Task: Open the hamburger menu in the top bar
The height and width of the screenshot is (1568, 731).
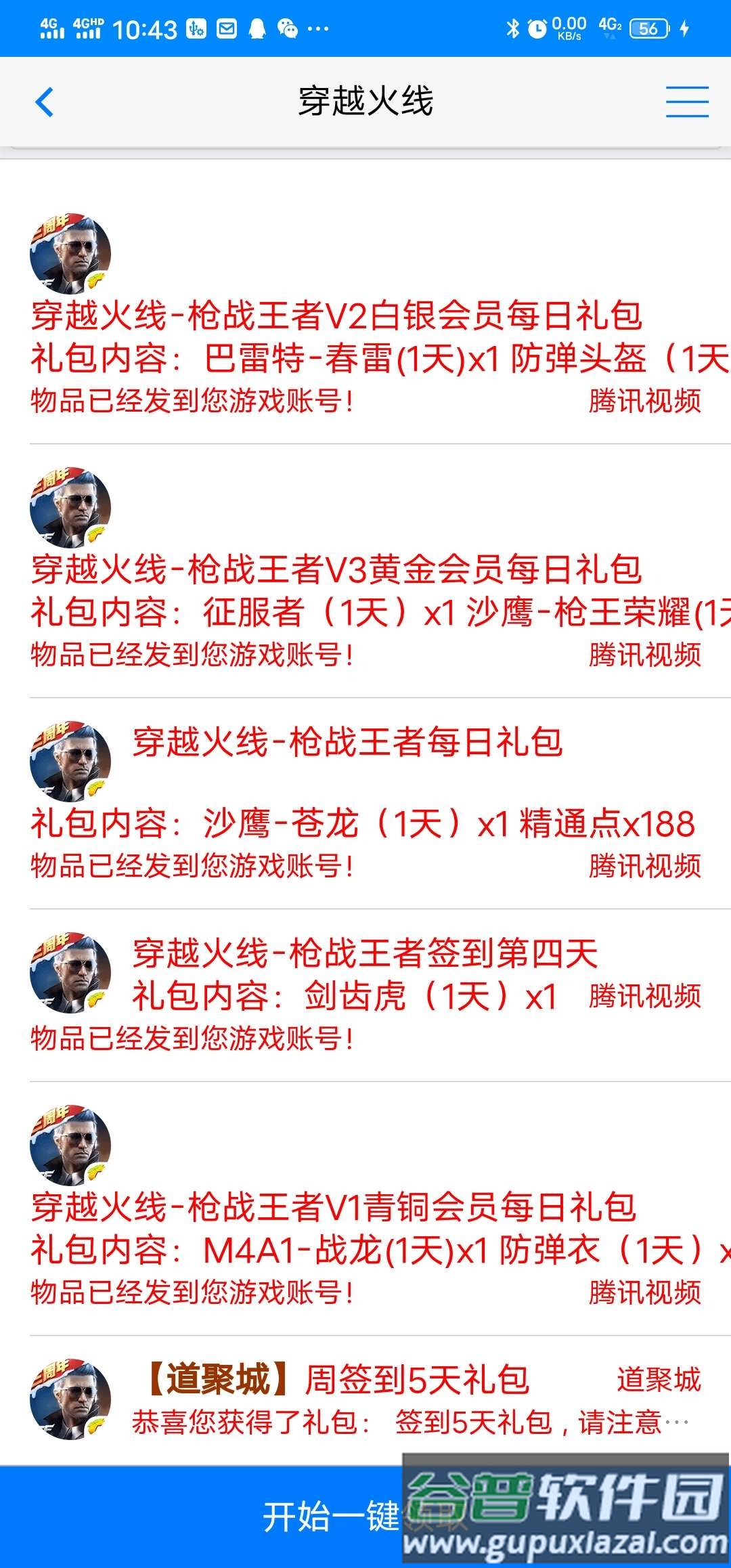Action: tap(687, 102)
